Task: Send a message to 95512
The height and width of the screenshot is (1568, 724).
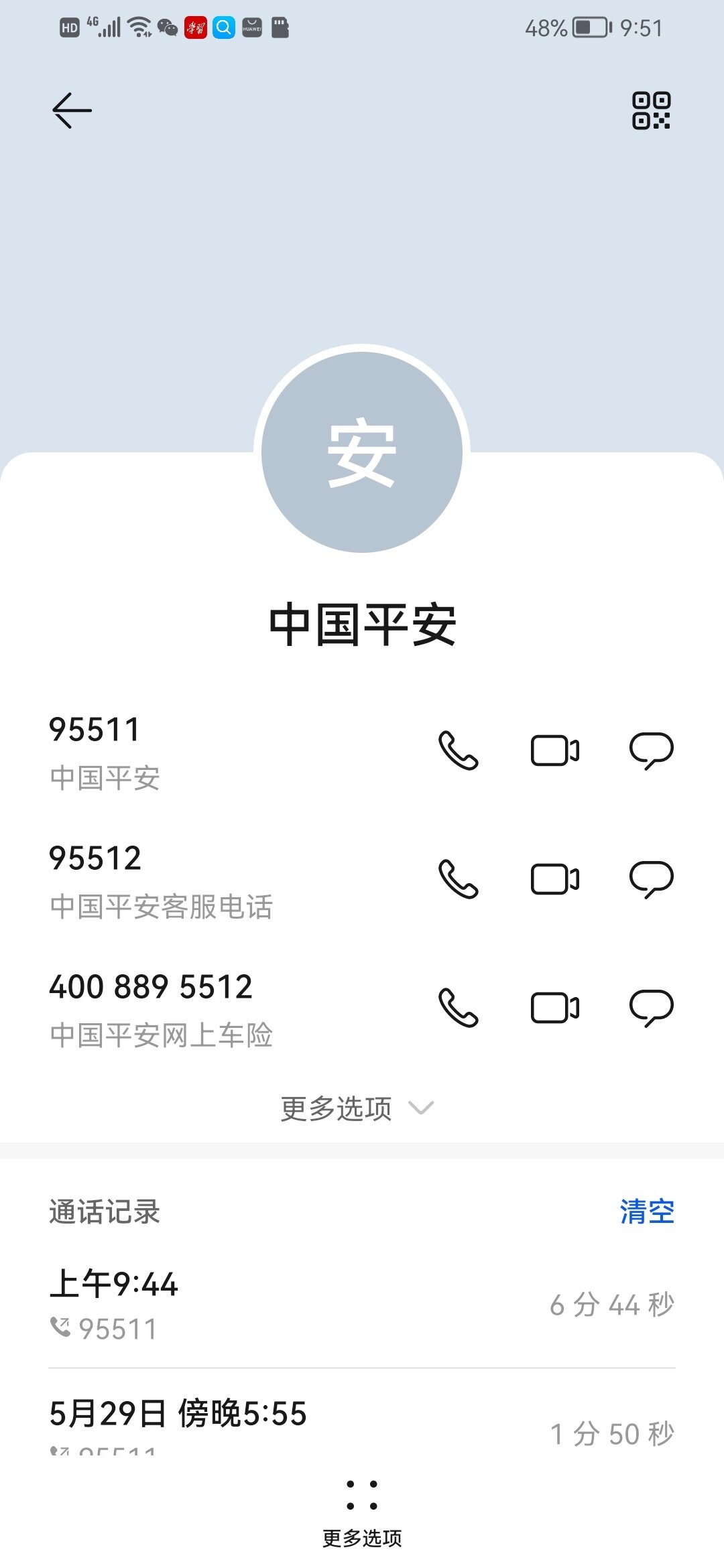Action: point(652,879)
